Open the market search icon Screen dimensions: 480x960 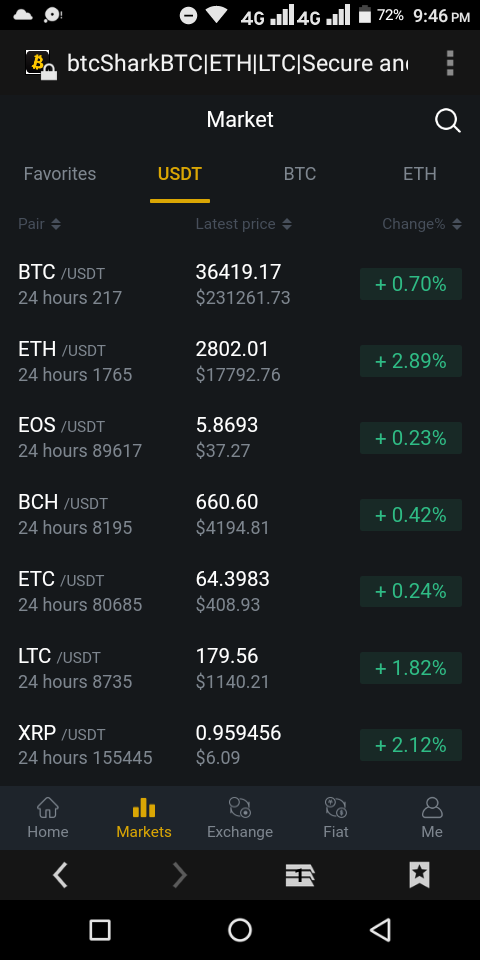[x=448, y=121]
